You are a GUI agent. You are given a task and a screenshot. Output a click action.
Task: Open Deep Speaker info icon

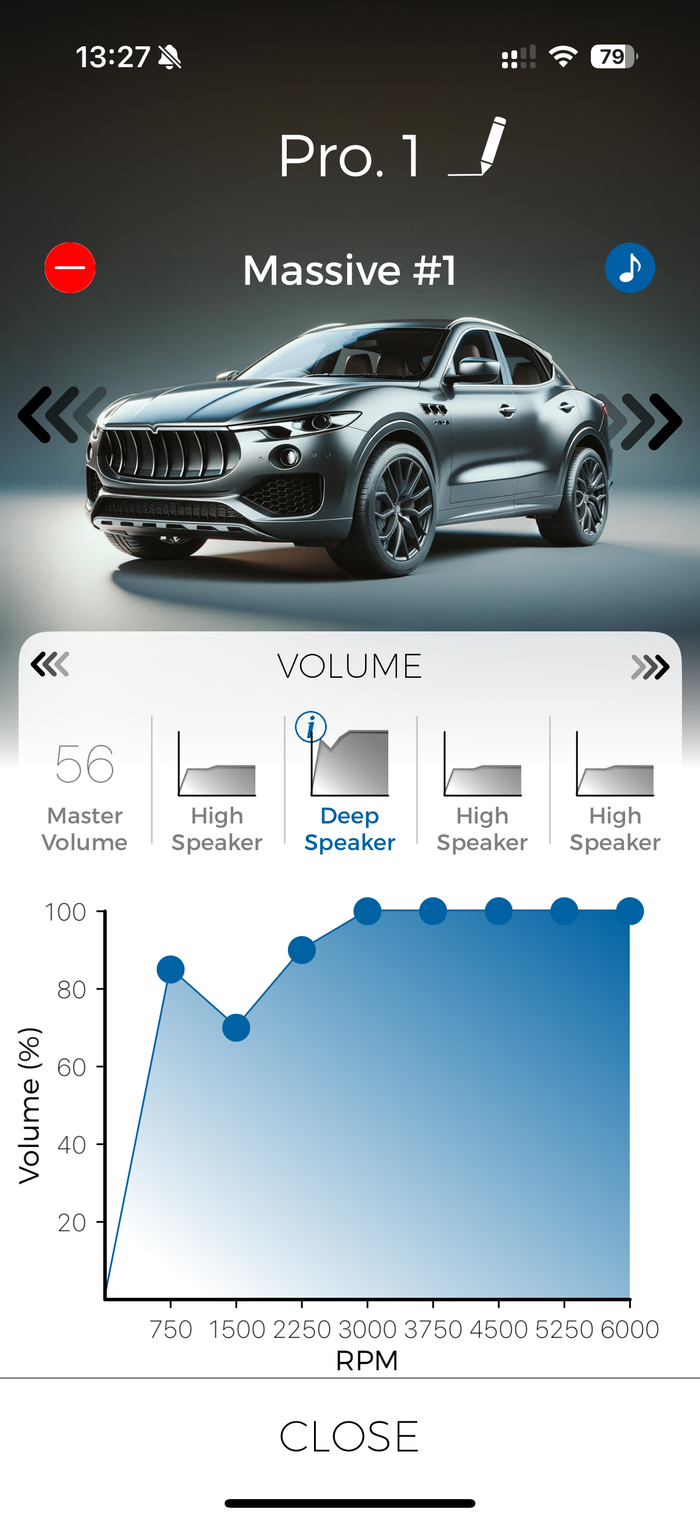tap(311, 728)
